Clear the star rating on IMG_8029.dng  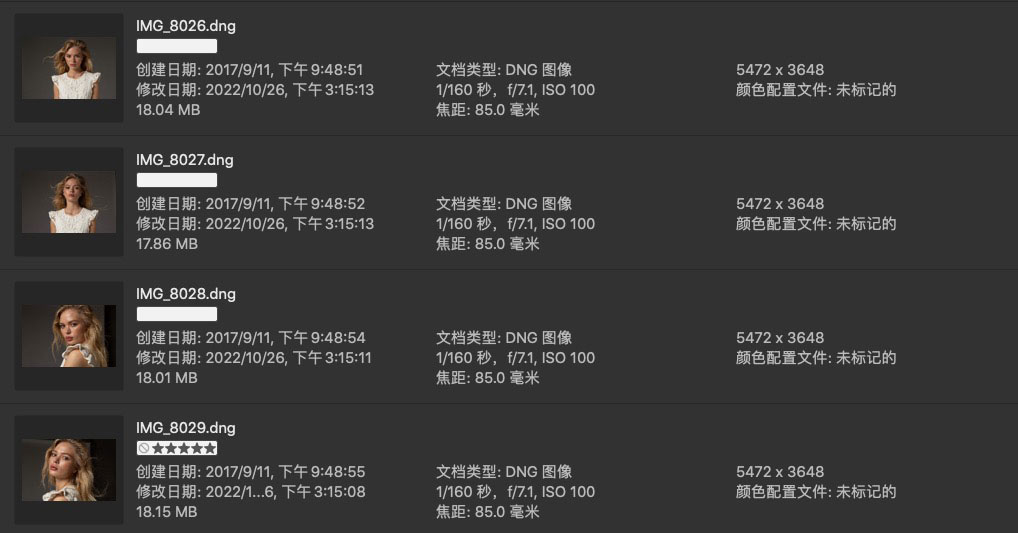click(144, 448)
